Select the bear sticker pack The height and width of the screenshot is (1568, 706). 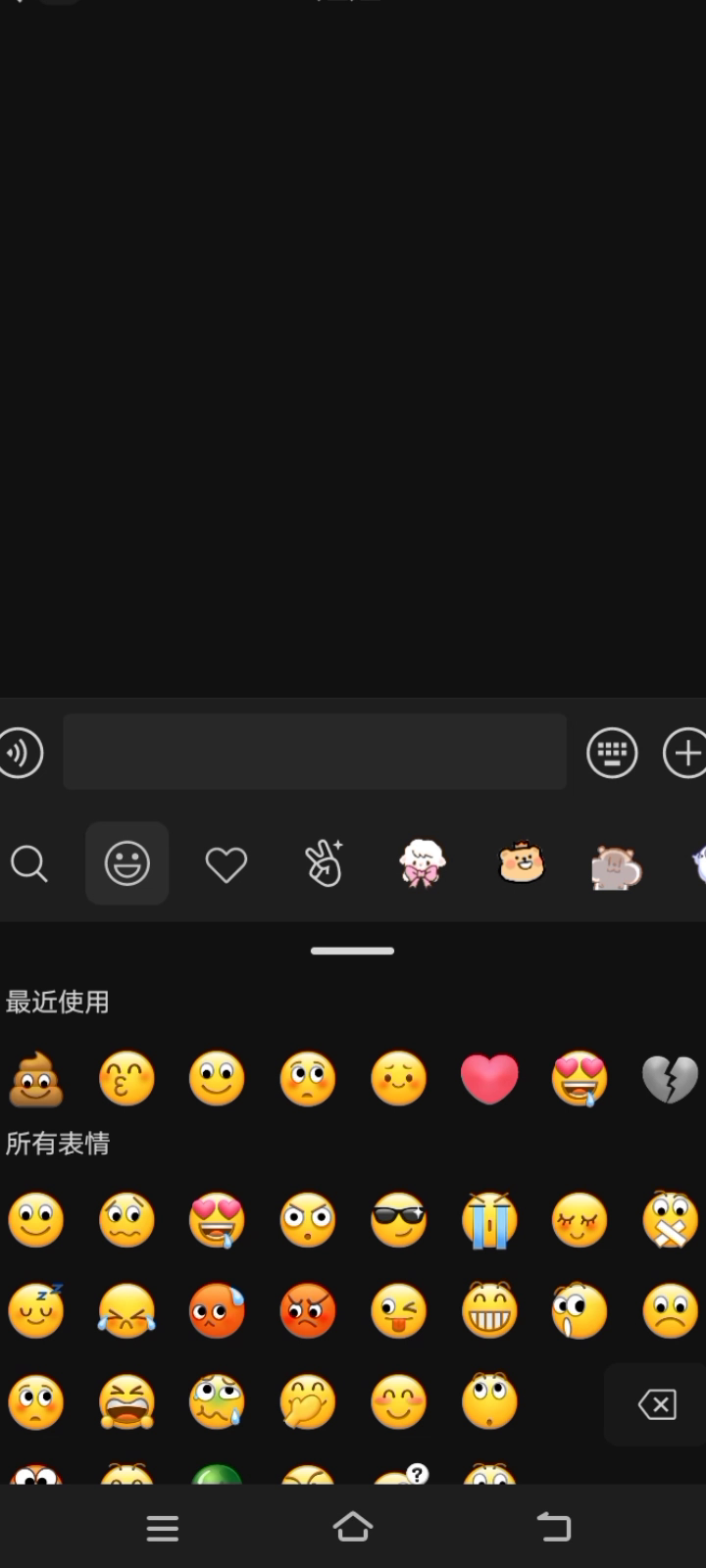pyautogui.click(x=521, y=862)
